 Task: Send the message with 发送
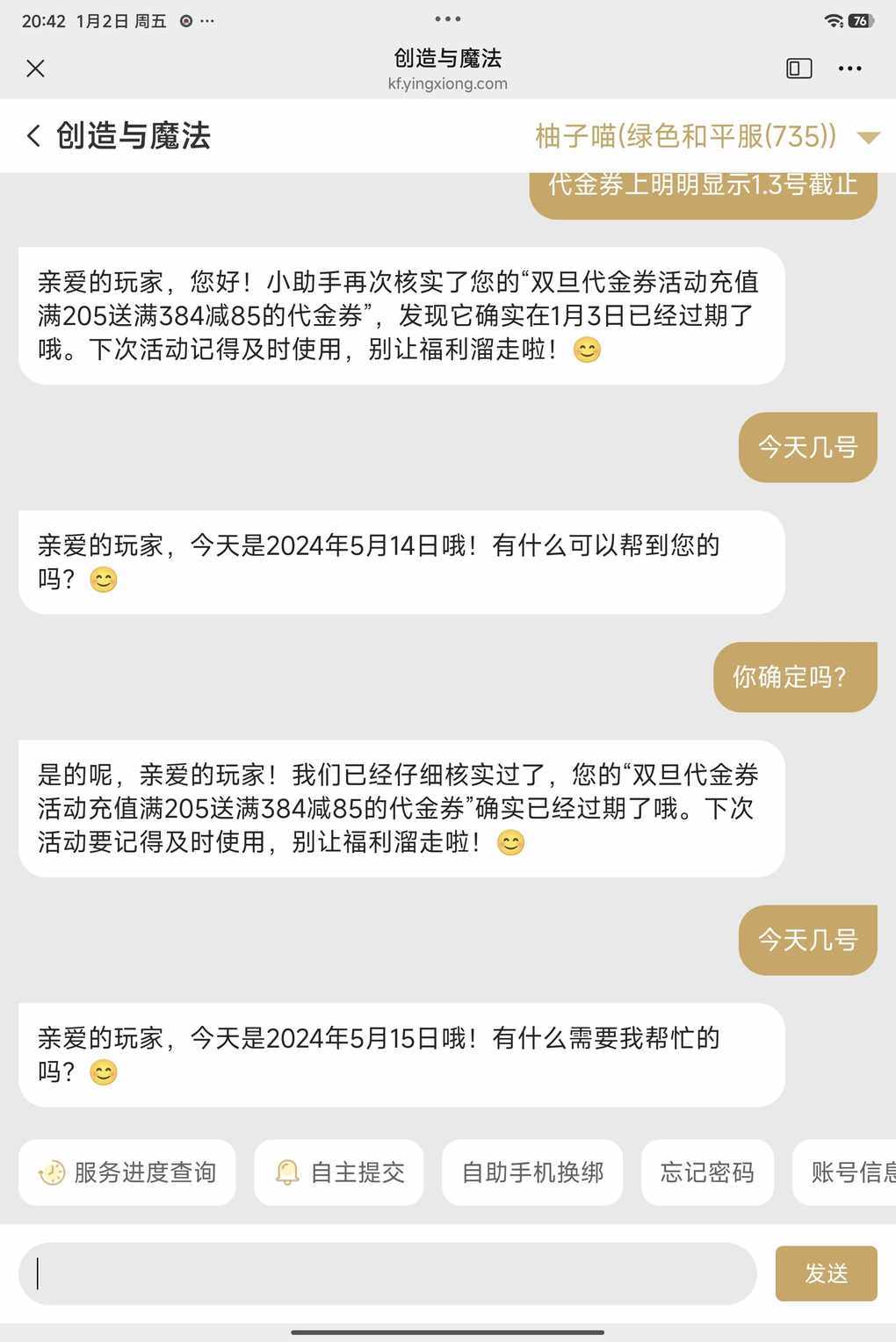(x=826, y=1273)
